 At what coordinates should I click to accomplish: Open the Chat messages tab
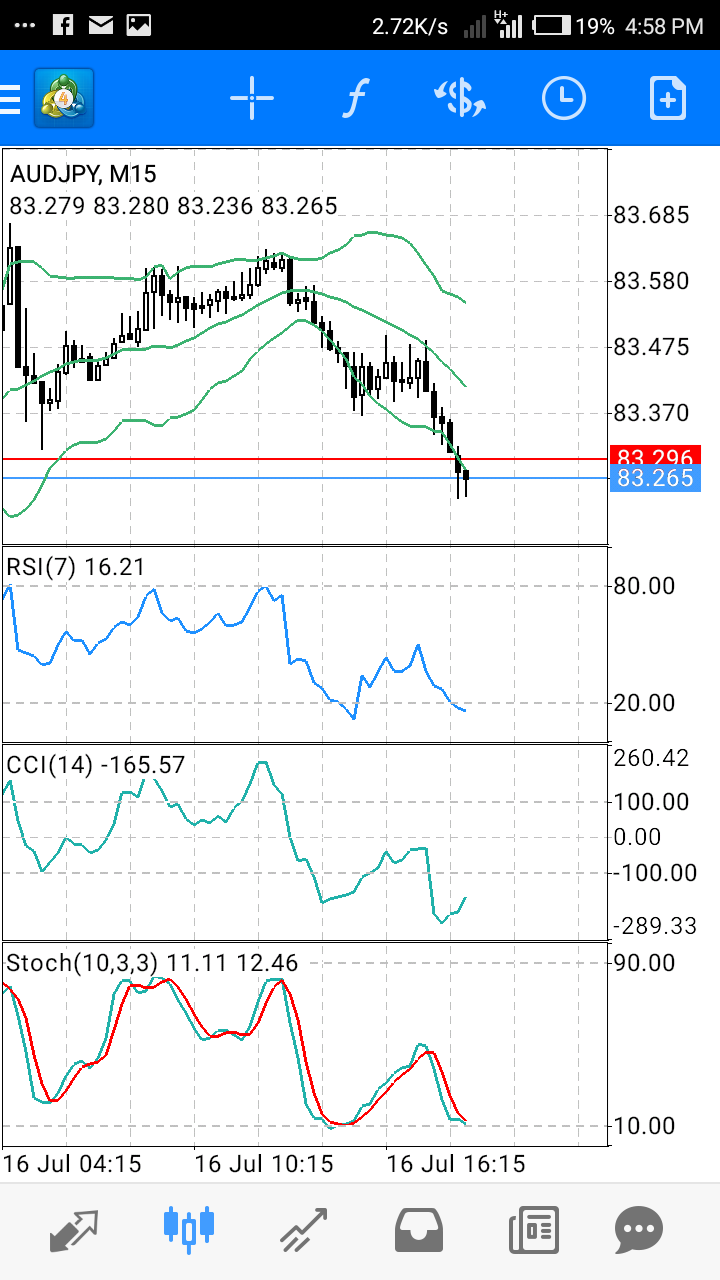[x=639, y=1230]
